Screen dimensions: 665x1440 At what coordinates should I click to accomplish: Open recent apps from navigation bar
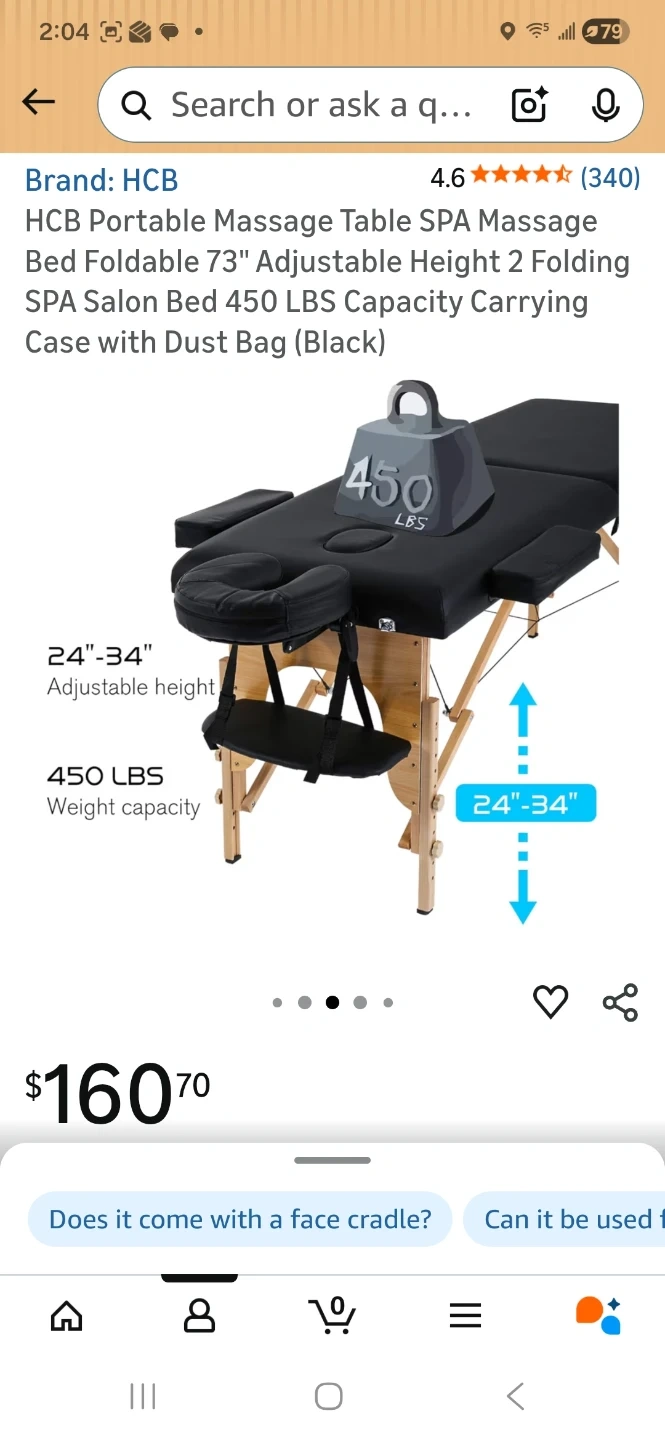point(143,1396)
